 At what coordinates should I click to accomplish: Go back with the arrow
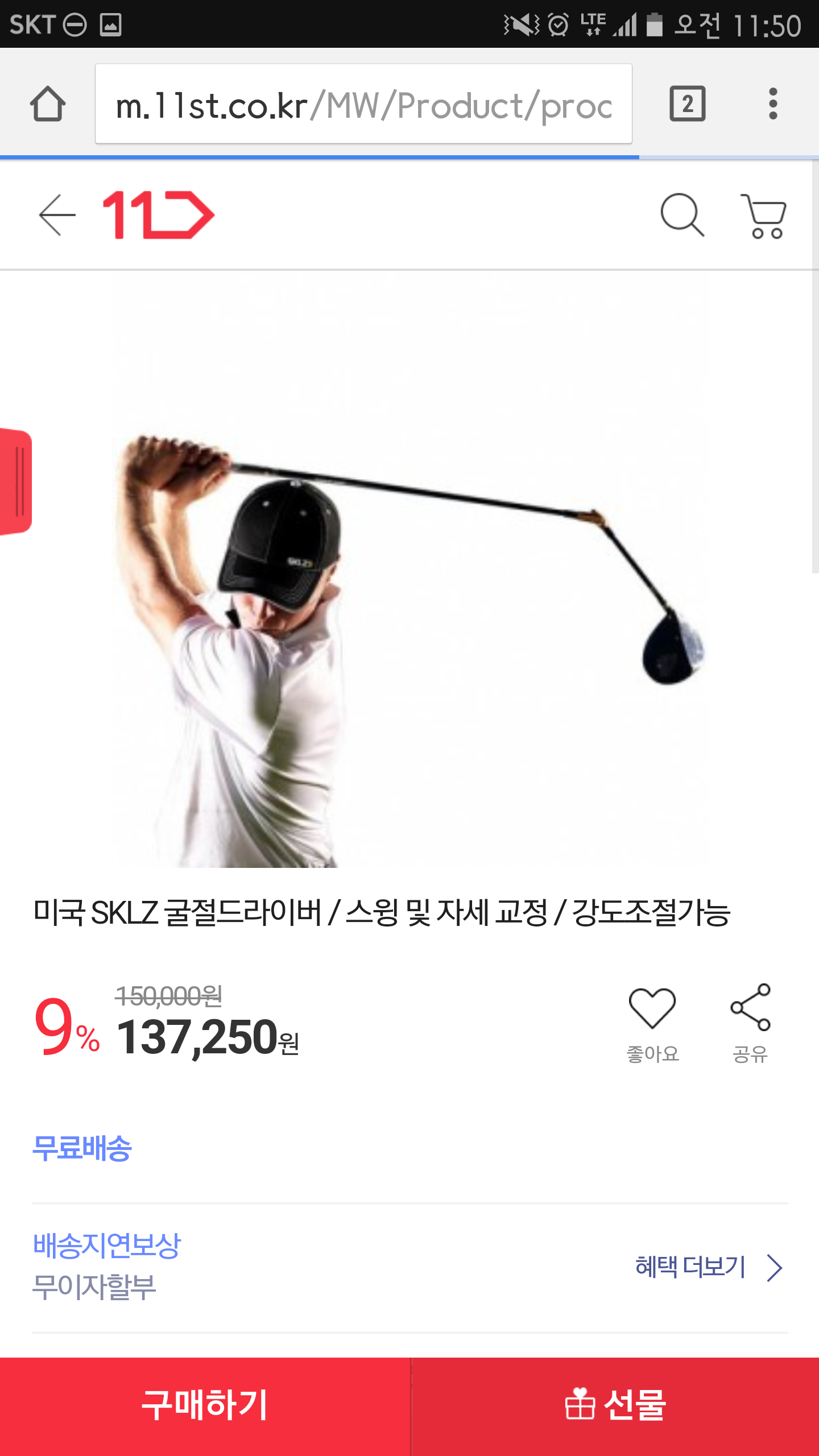pos(57,215)
